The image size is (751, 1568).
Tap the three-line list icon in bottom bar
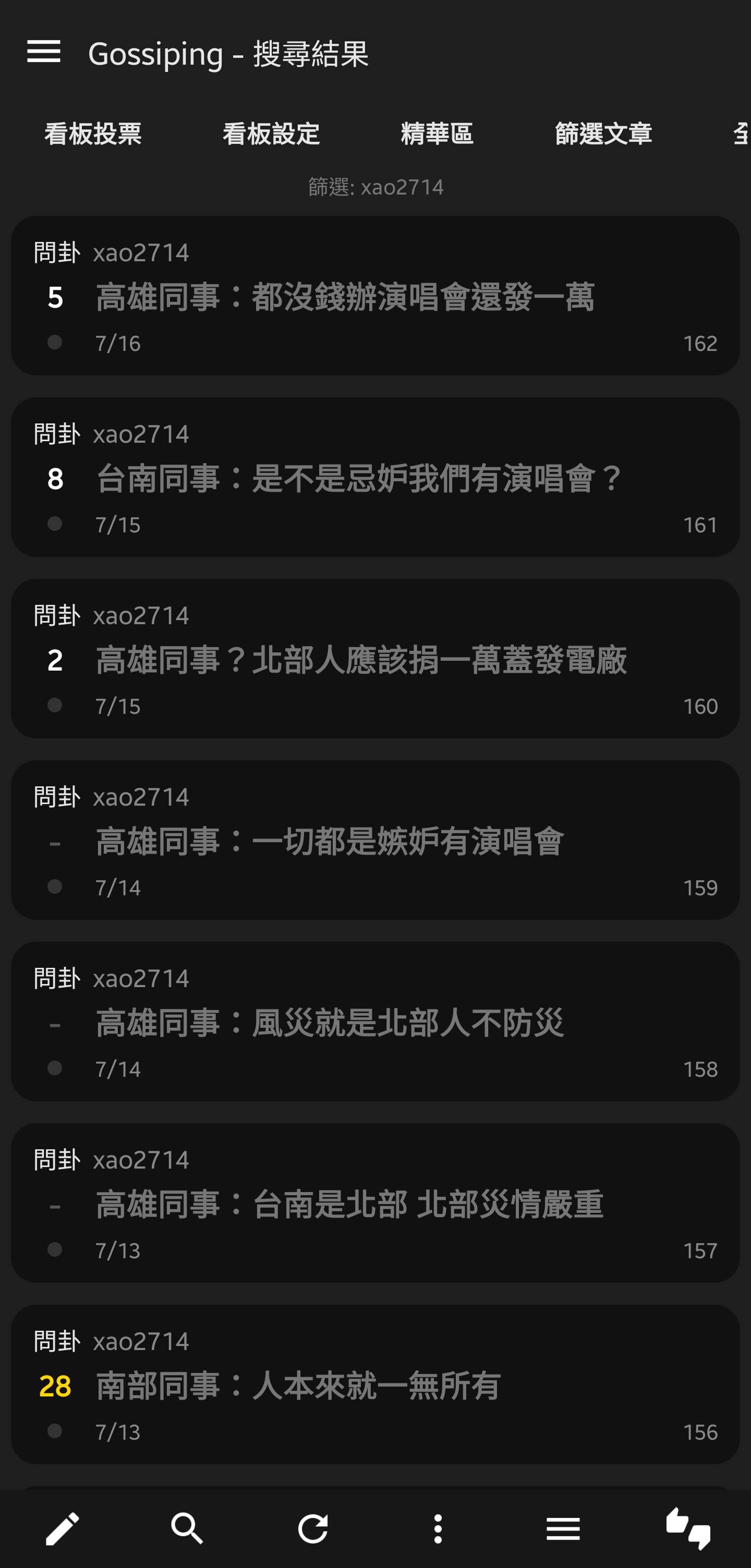coord(563,1528)
